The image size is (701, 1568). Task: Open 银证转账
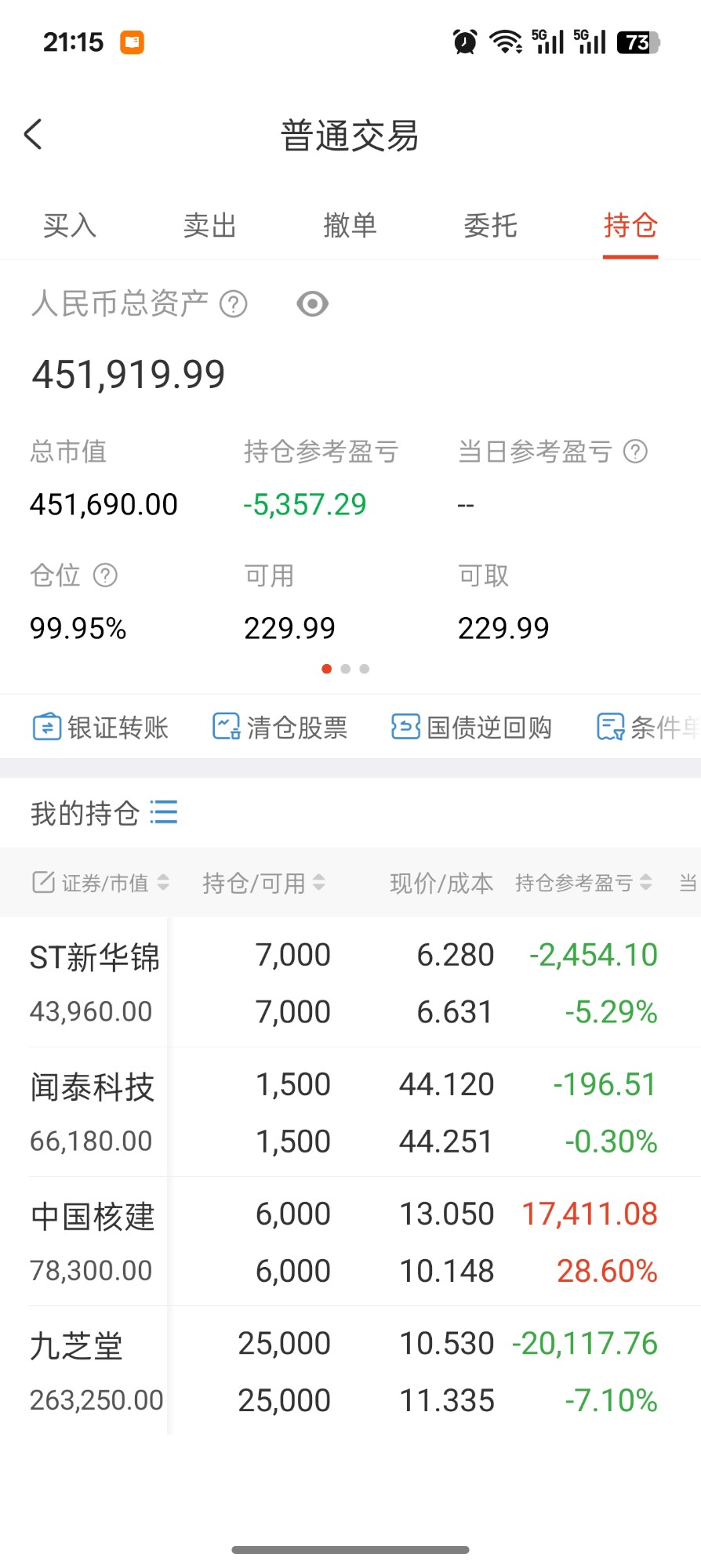pyautogui.click(x=100, y=727)
